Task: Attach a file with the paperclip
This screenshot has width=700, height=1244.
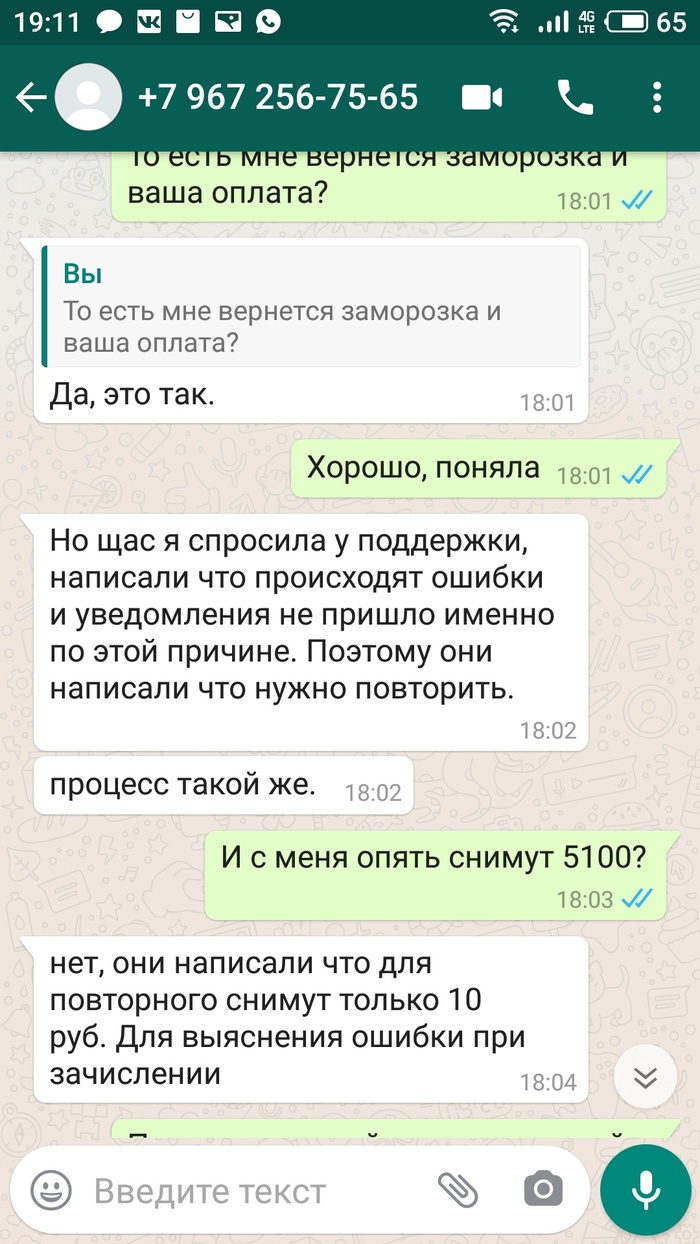Action: 458,1190
